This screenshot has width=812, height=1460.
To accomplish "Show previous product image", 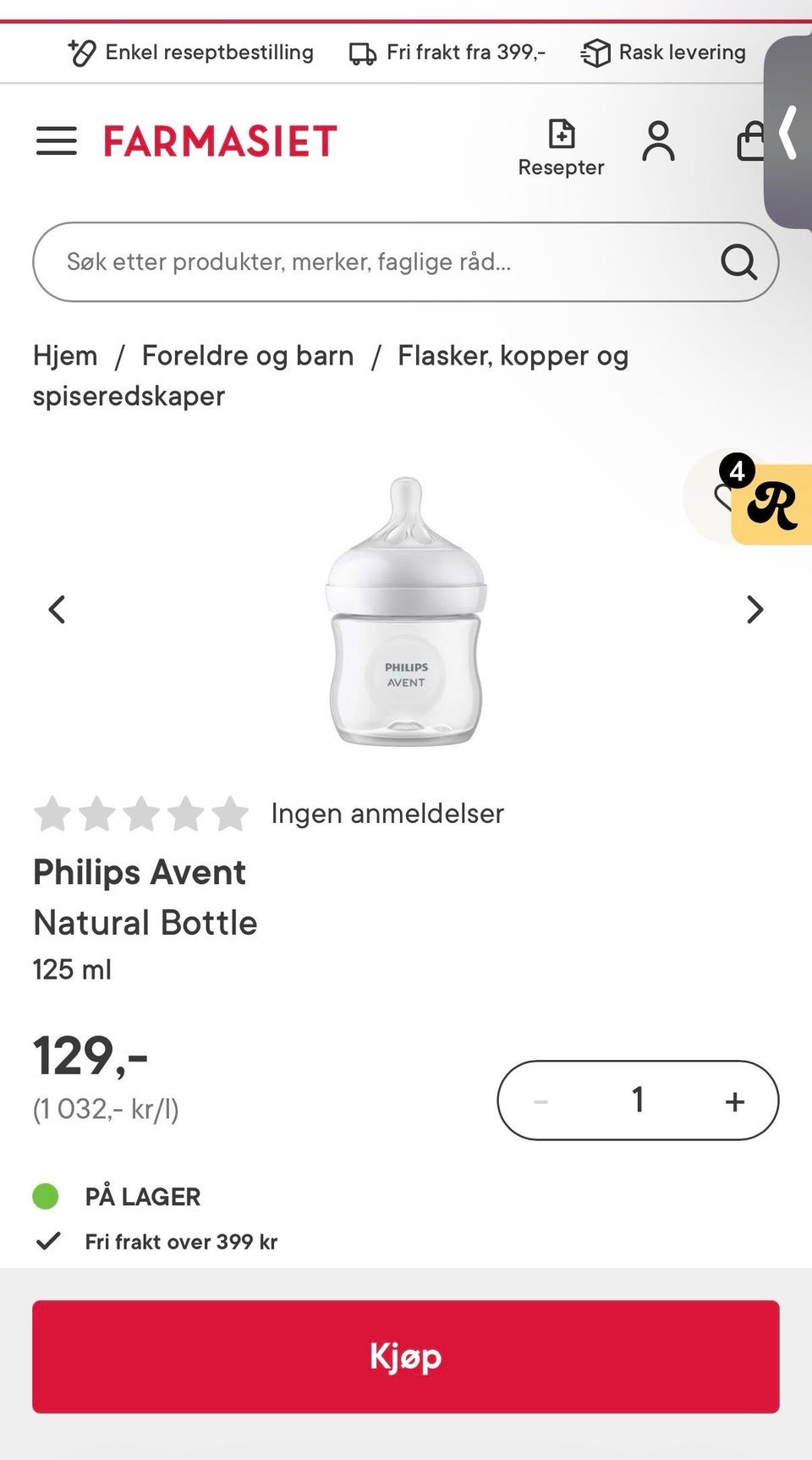I will coord(57,609).
